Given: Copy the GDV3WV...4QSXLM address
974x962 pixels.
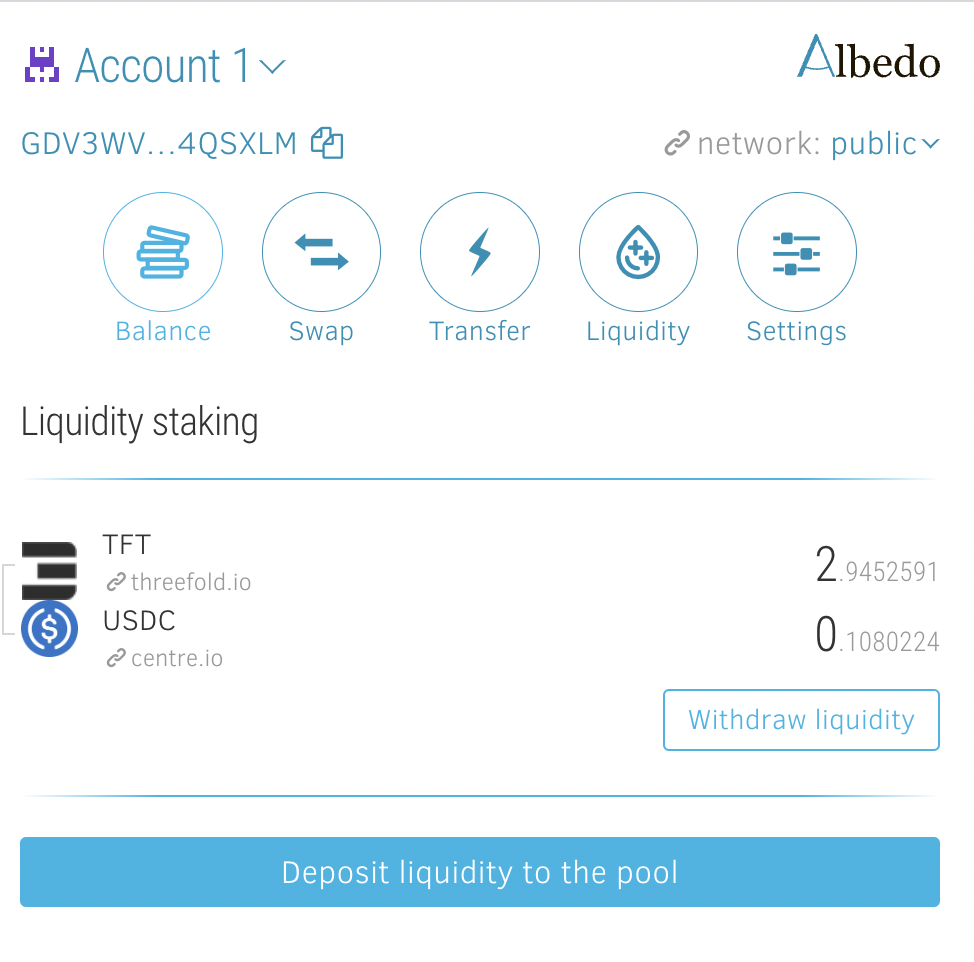Looking at the screenshot, I should [327, 143].
